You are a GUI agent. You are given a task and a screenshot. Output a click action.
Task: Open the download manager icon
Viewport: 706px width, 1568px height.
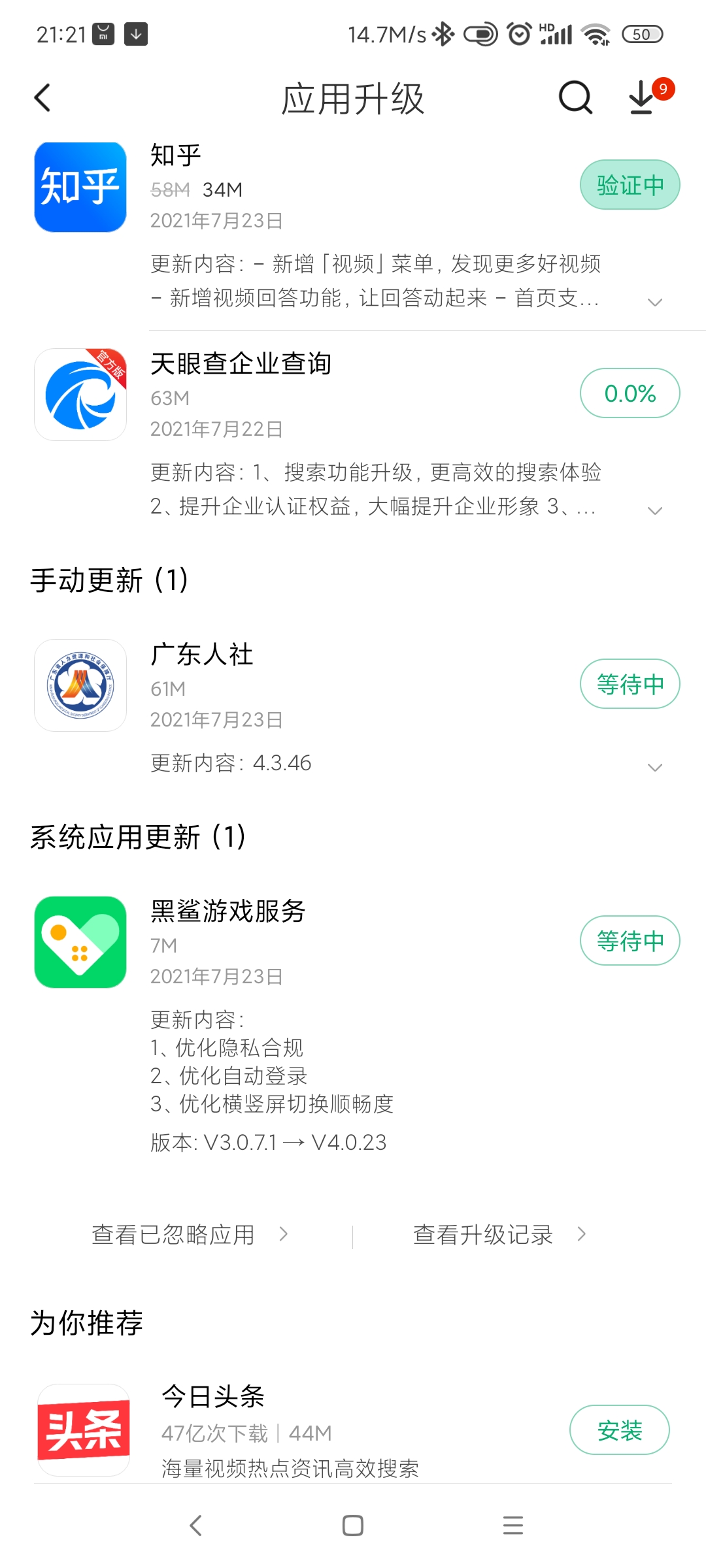643,98
